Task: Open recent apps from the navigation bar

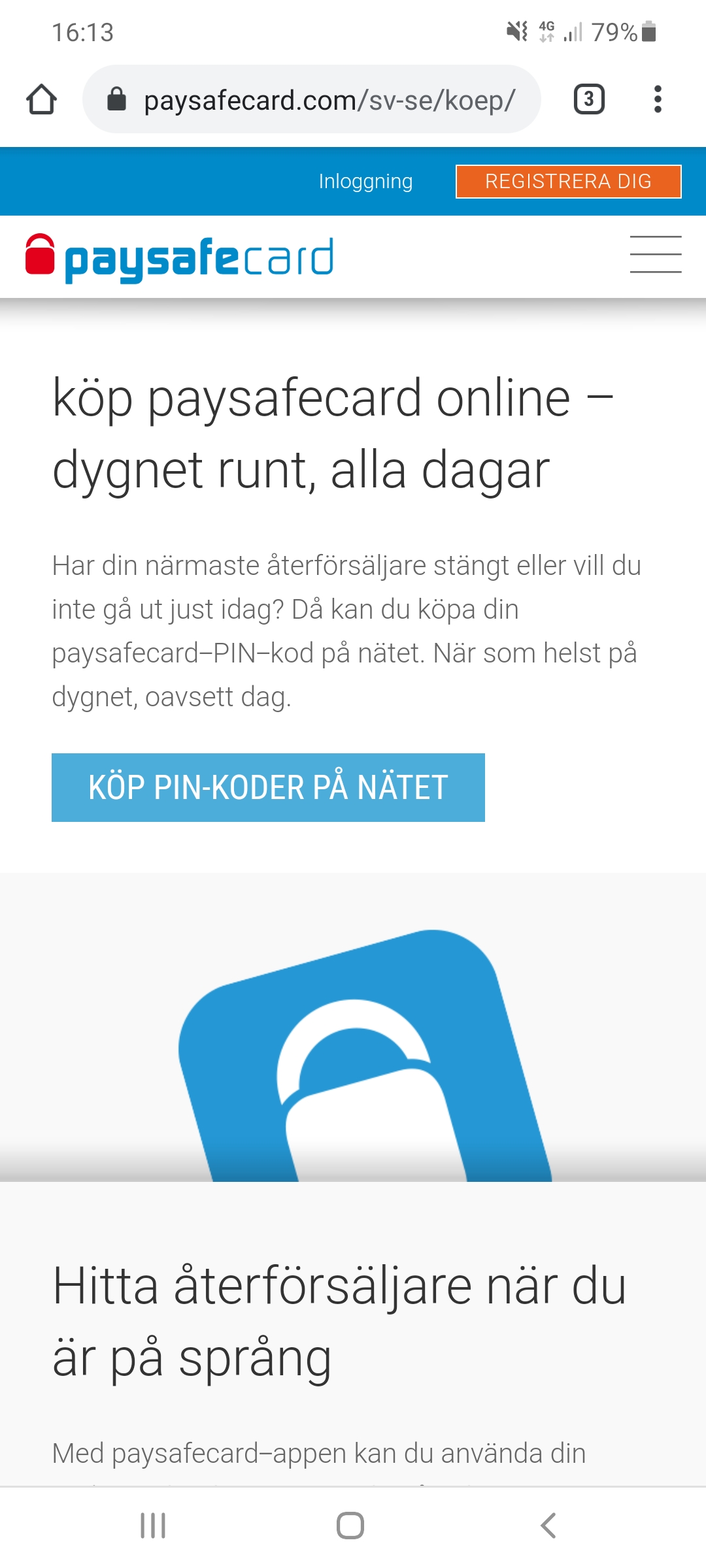Action: 153,1526
